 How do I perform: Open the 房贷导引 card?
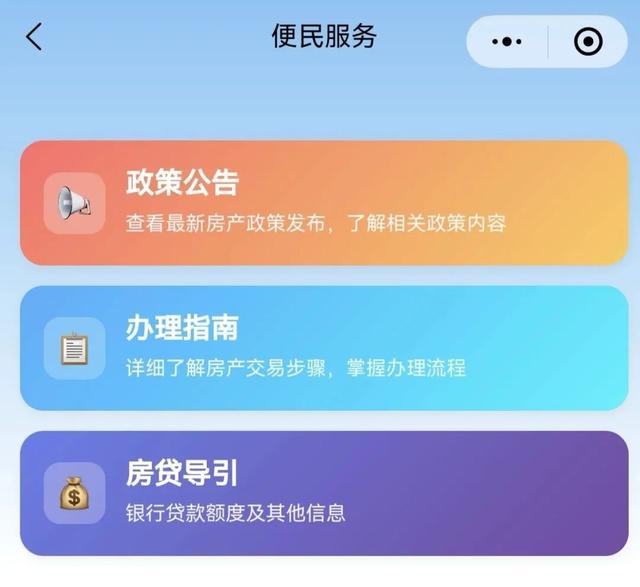pyautogui.click(x=324, y=493)
